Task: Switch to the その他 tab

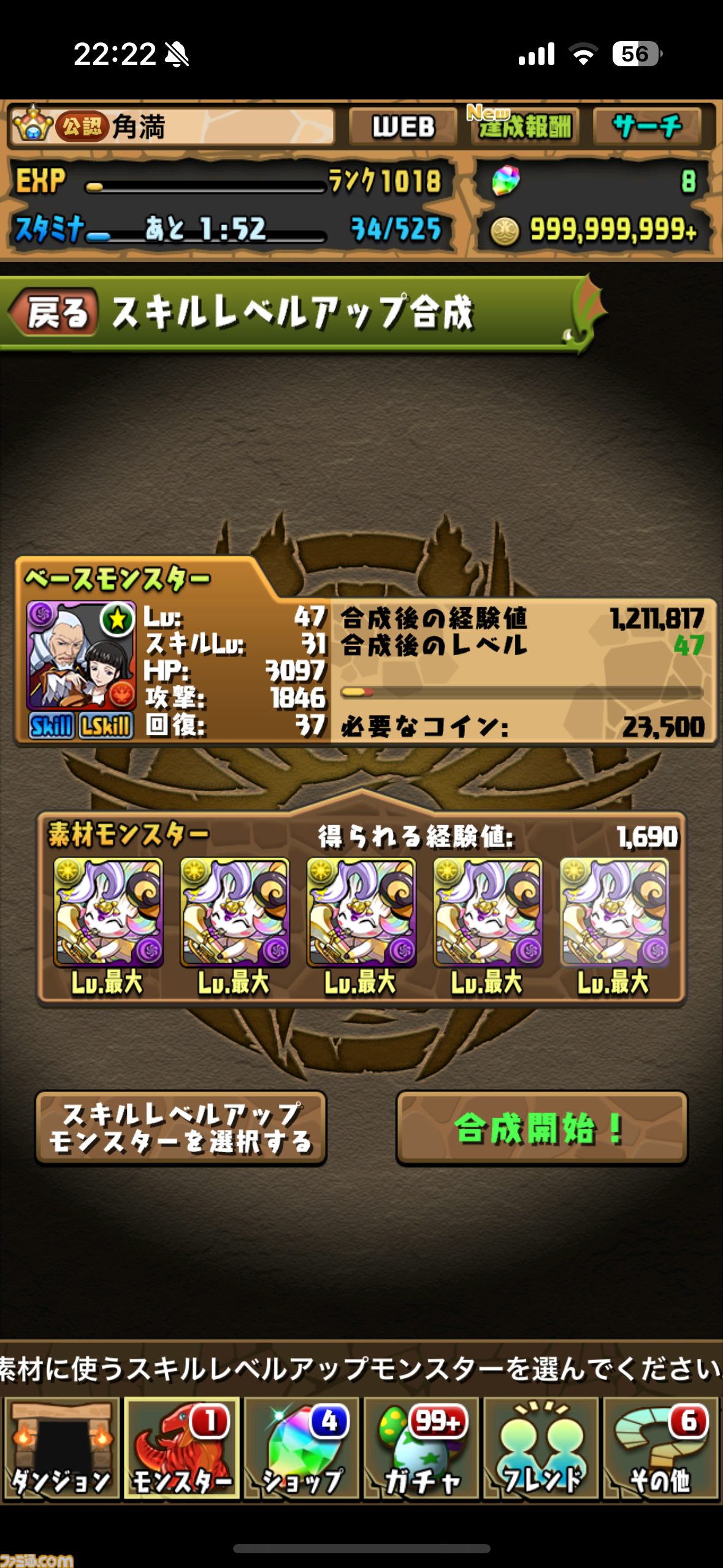Action: click(661, 1448)
